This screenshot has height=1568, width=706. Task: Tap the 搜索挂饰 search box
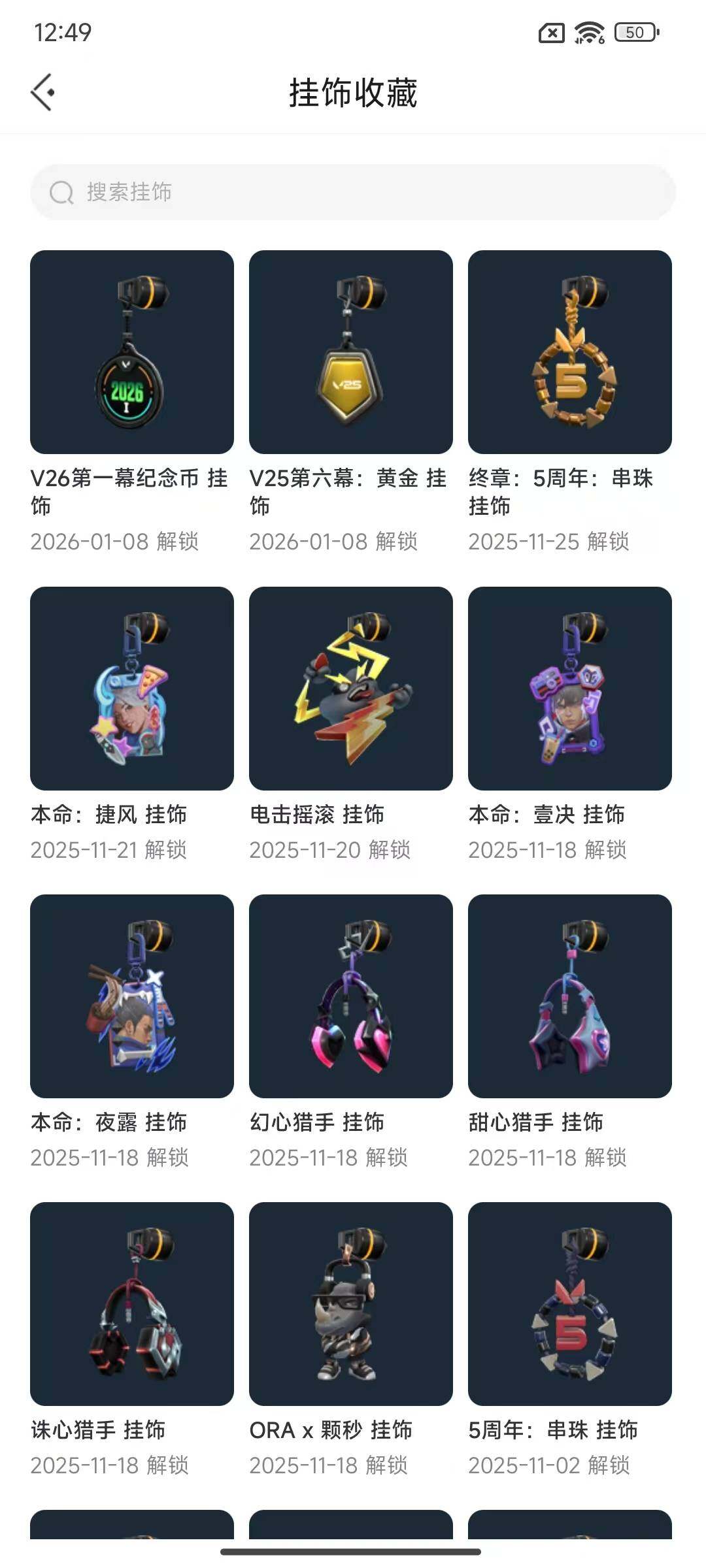(x=353, y=192)
